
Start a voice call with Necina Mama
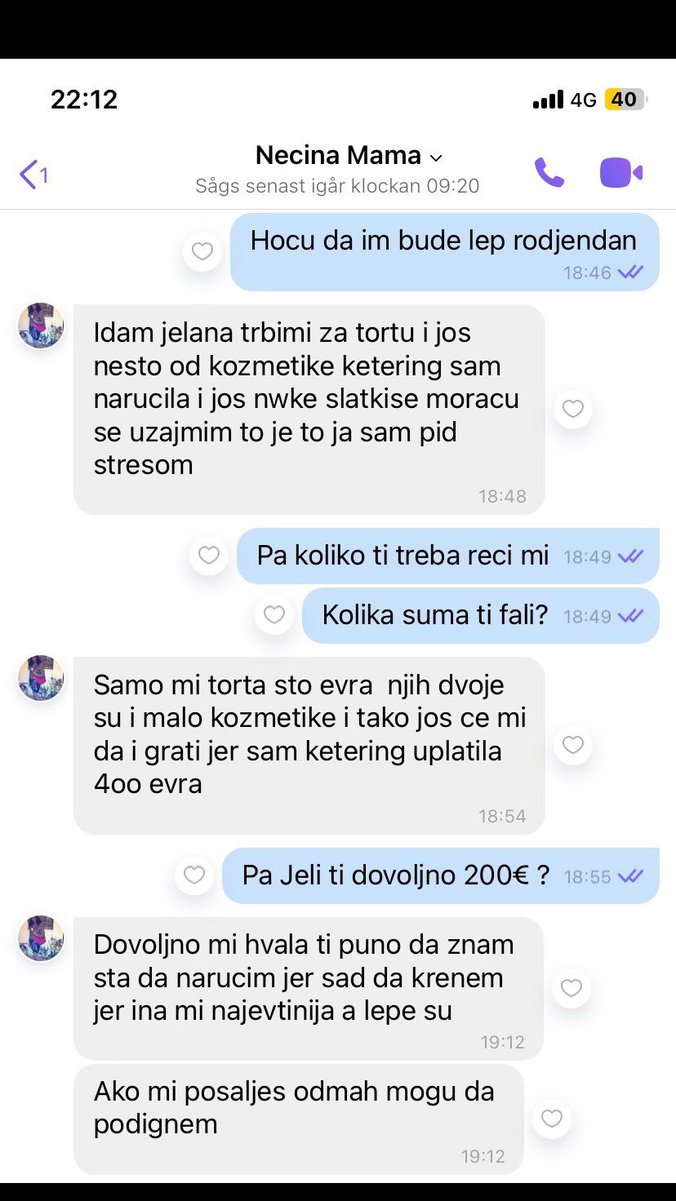tap(549, 173)
